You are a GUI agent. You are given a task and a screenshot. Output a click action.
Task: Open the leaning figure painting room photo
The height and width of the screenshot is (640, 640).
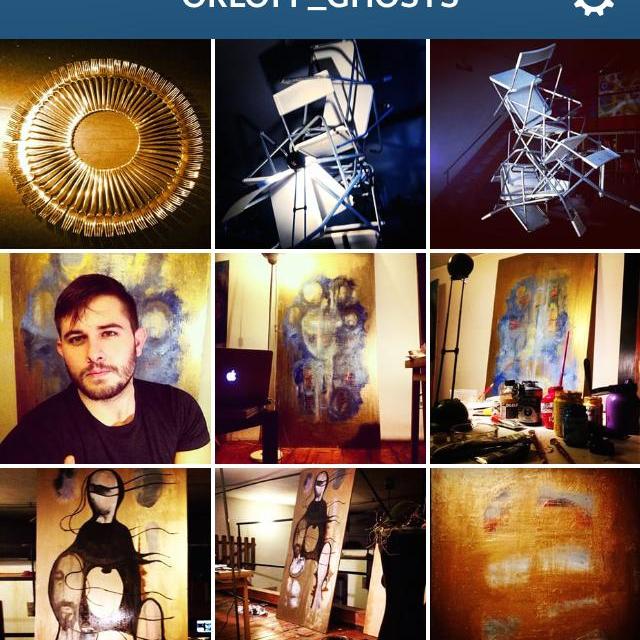coord(320,555)
